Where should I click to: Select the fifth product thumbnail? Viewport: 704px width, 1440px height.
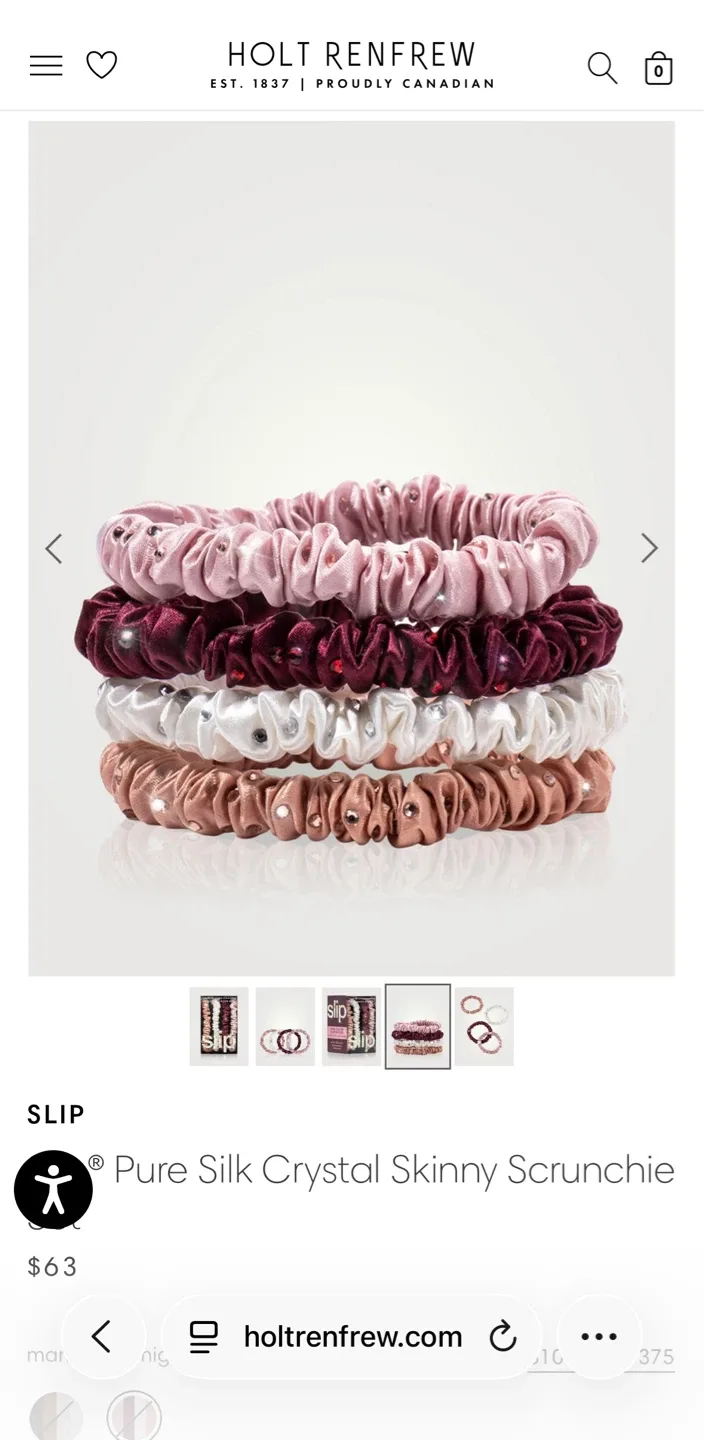(484, 1027)
